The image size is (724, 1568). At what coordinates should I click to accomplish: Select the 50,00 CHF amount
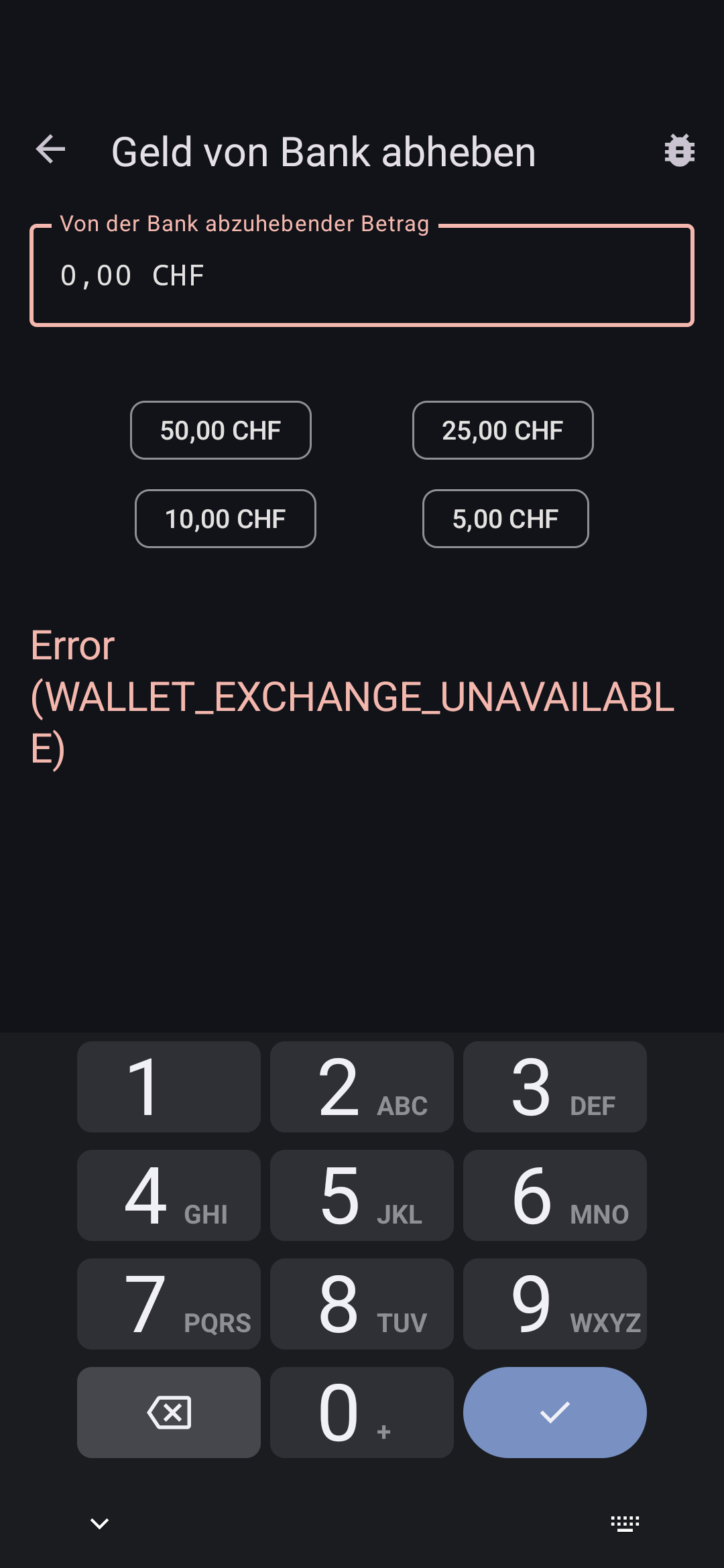point(221,430)
